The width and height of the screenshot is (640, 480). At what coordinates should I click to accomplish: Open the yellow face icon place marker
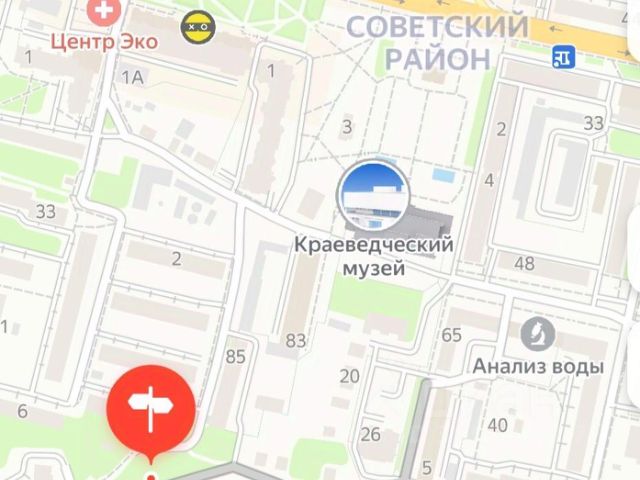tap(197, 26)
